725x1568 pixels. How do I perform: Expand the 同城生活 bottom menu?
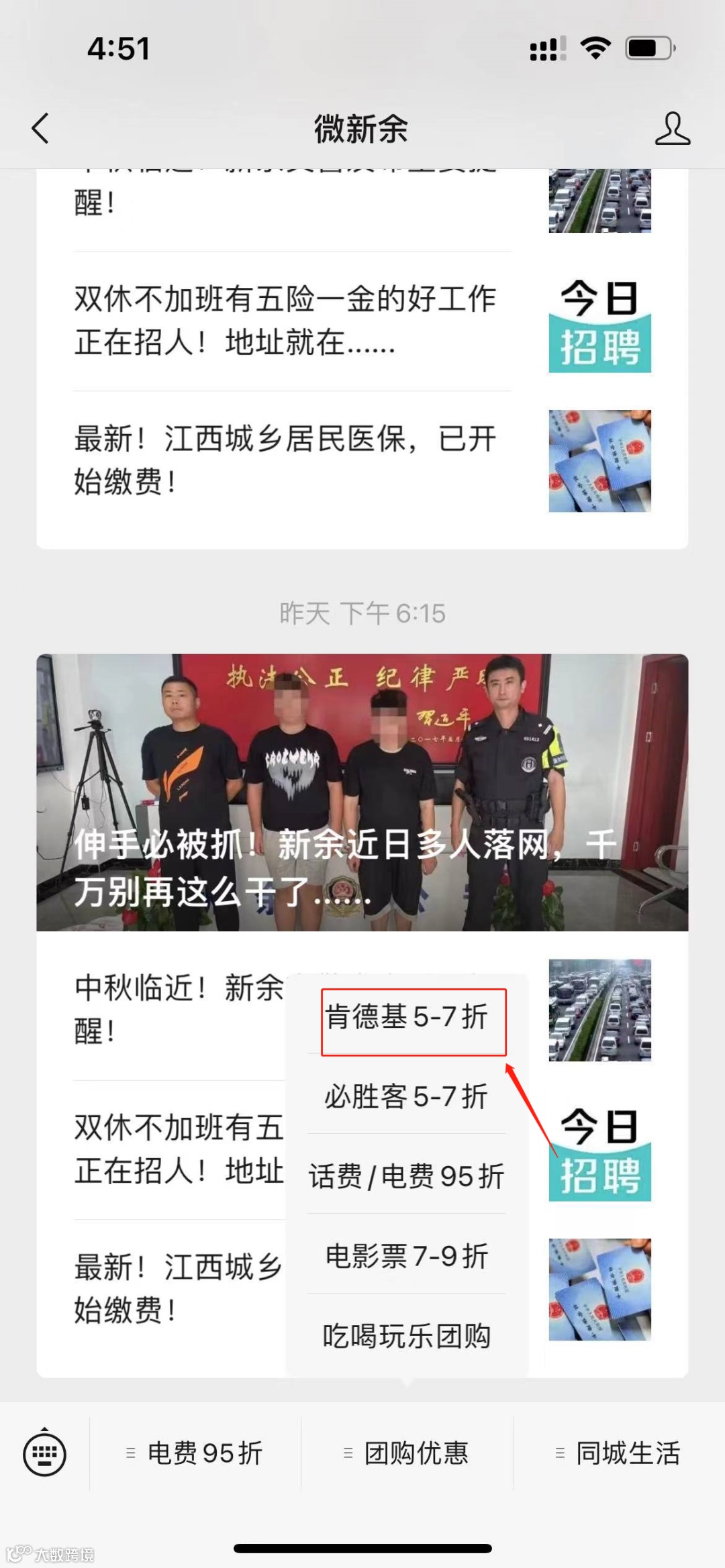619,1453
